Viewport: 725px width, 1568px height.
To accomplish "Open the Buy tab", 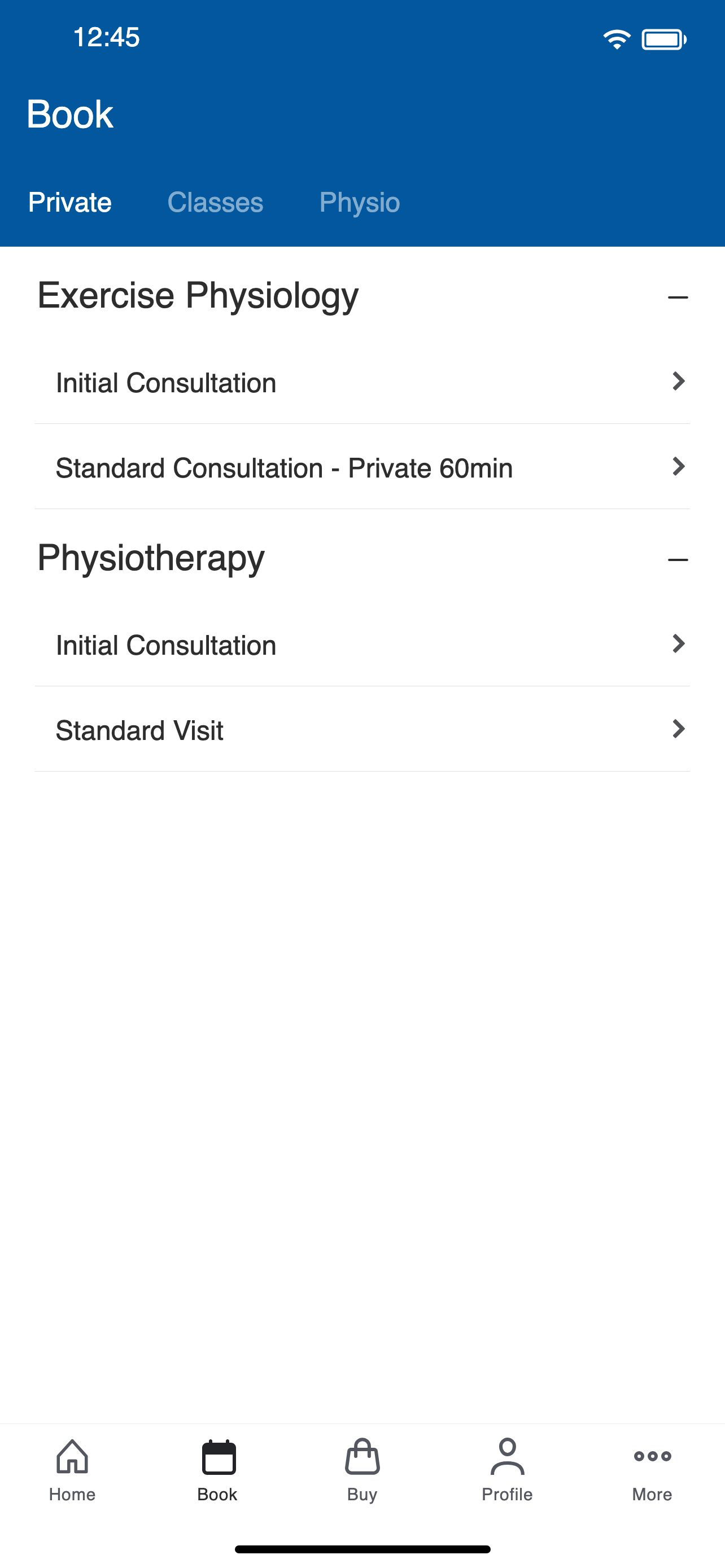I will pyautogui.click(x=362, y=1470).
